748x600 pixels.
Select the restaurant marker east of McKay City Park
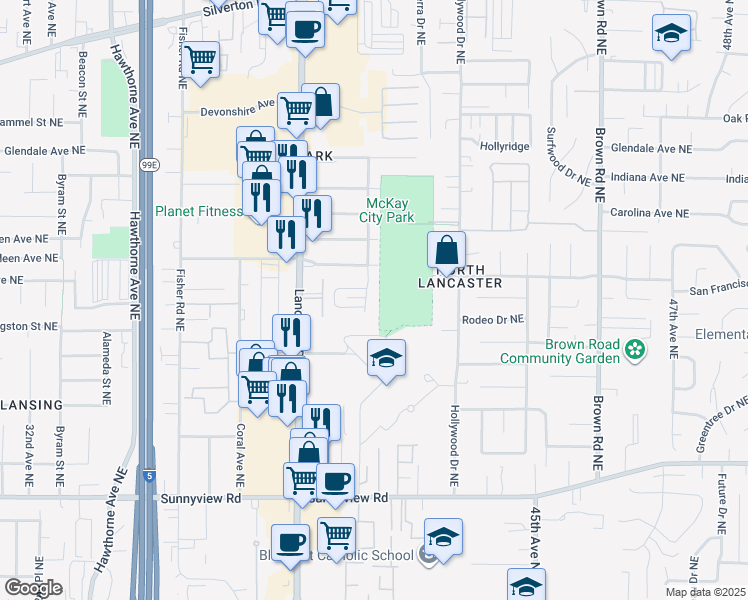[x=313, y=213]
